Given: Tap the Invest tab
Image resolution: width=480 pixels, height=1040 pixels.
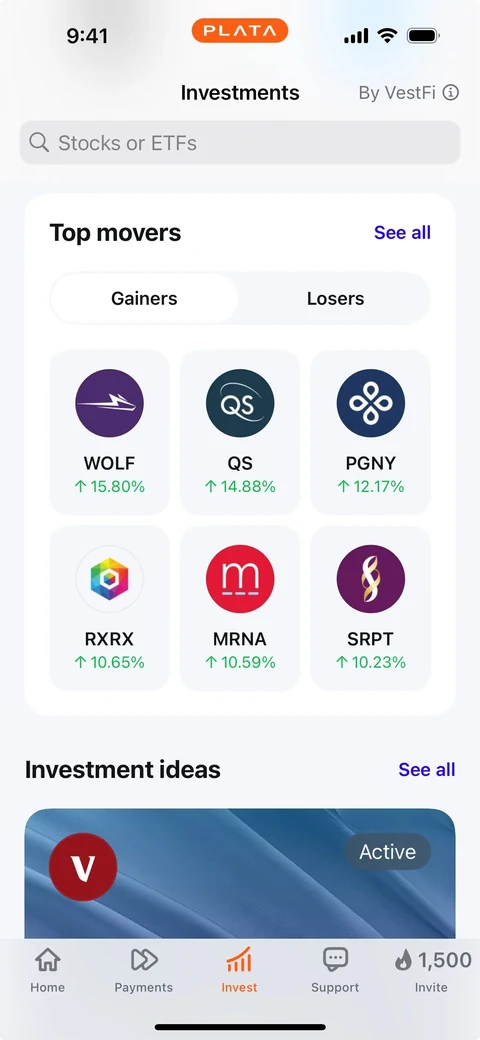Looking at the screenshot, I should point(239,970).
